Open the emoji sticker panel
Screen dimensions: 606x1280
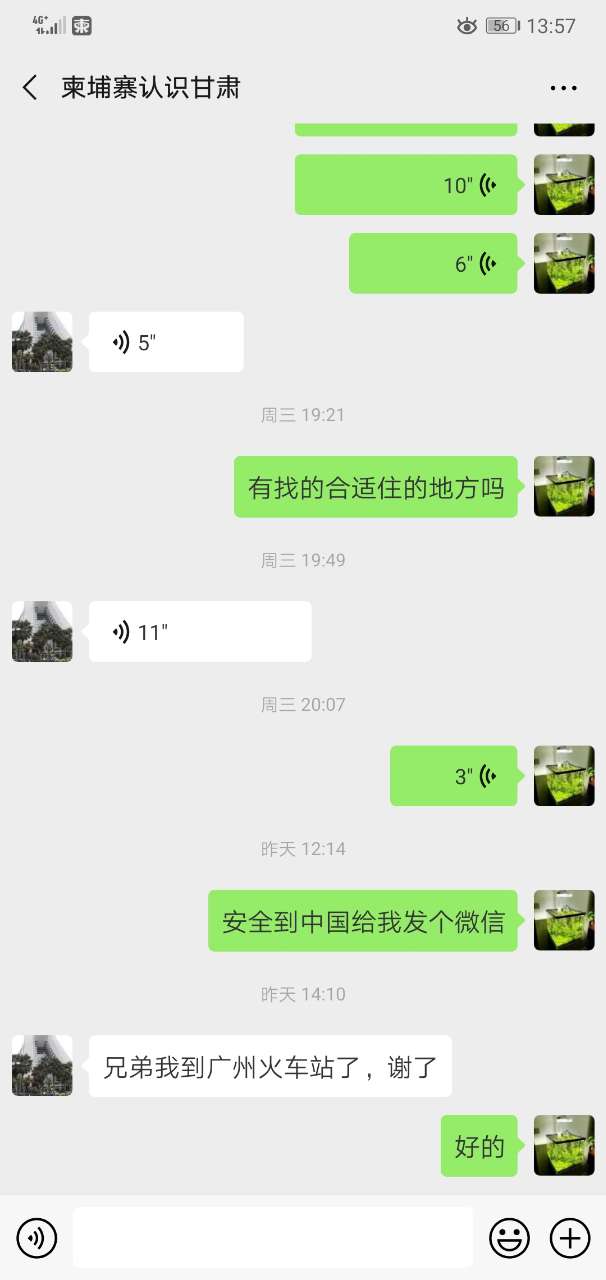pos(509,1239)
